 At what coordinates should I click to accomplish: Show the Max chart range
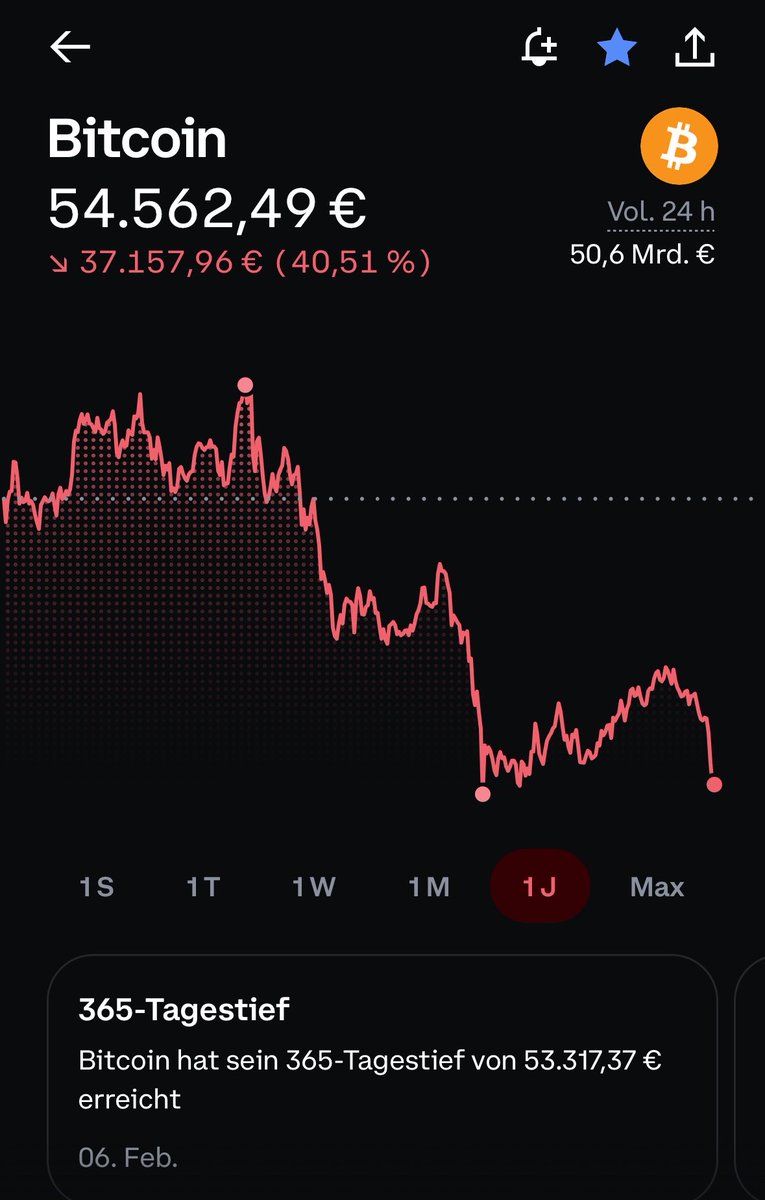coord(657,887)
